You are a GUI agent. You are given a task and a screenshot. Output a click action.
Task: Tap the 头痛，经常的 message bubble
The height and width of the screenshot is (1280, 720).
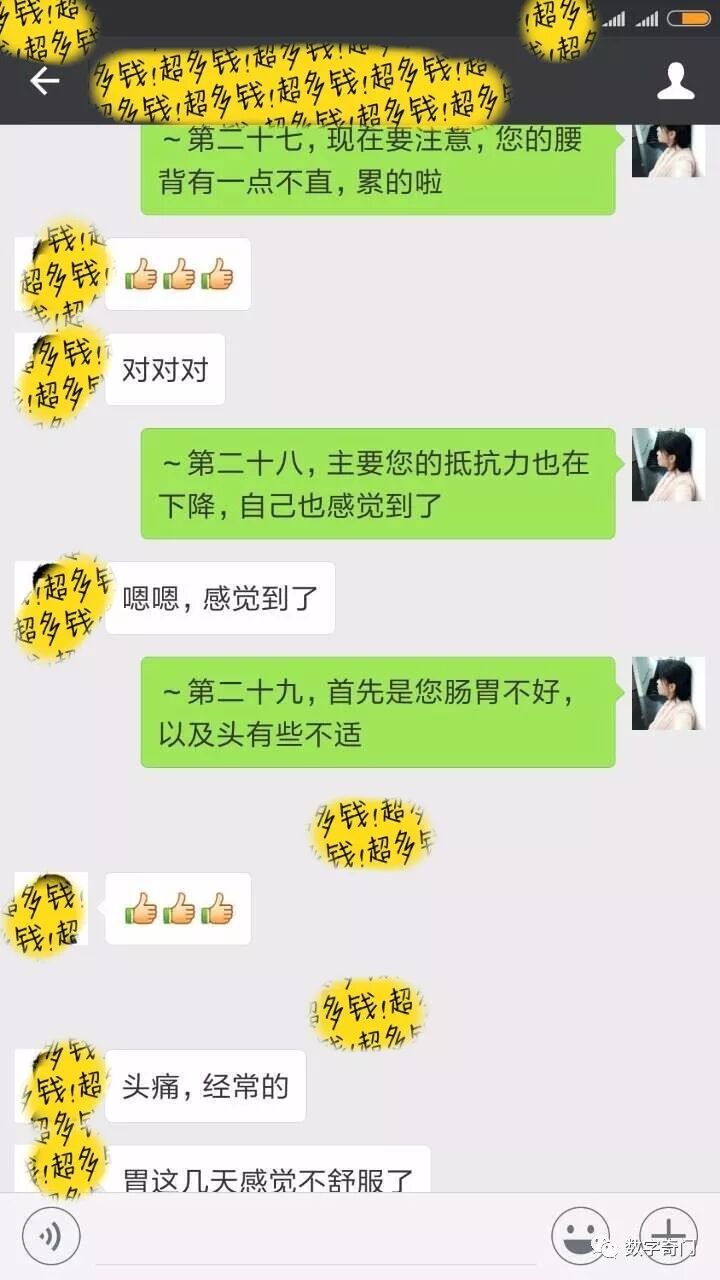205,1087
